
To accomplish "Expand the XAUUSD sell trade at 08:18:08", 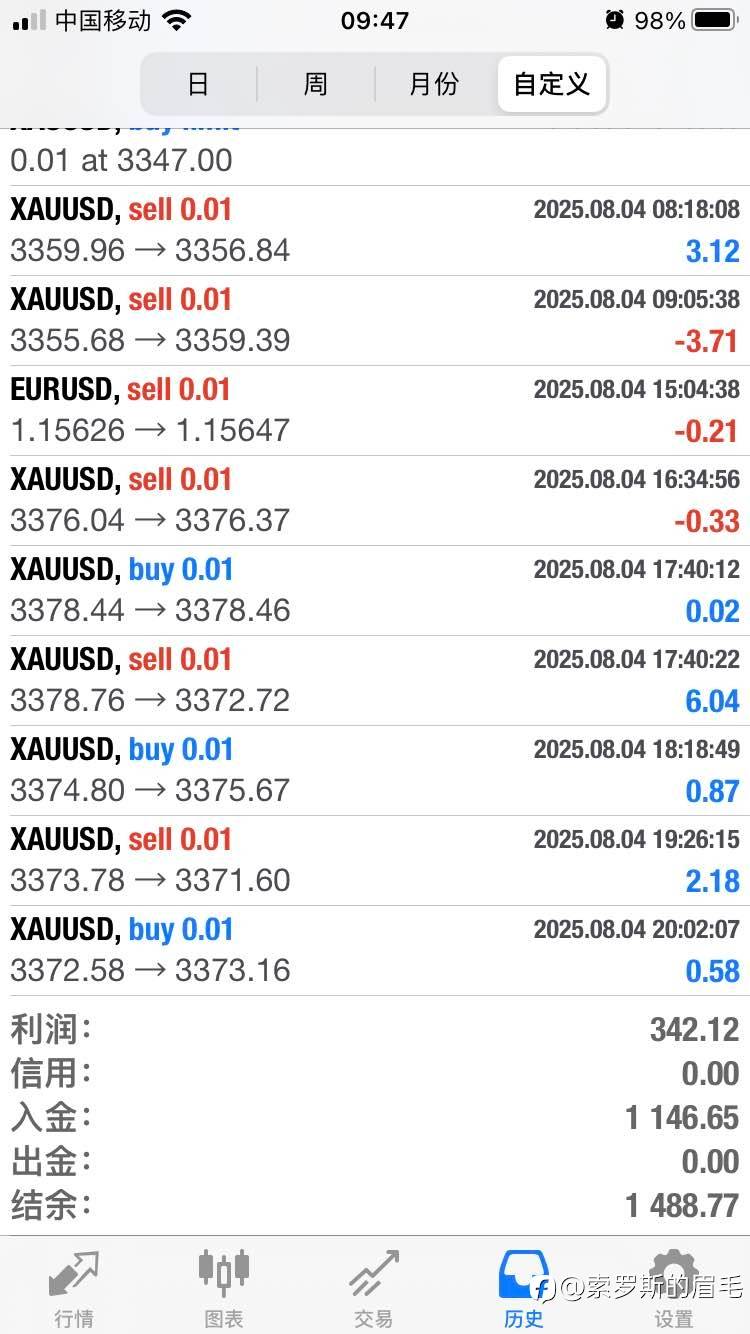I will click(375, 230).
